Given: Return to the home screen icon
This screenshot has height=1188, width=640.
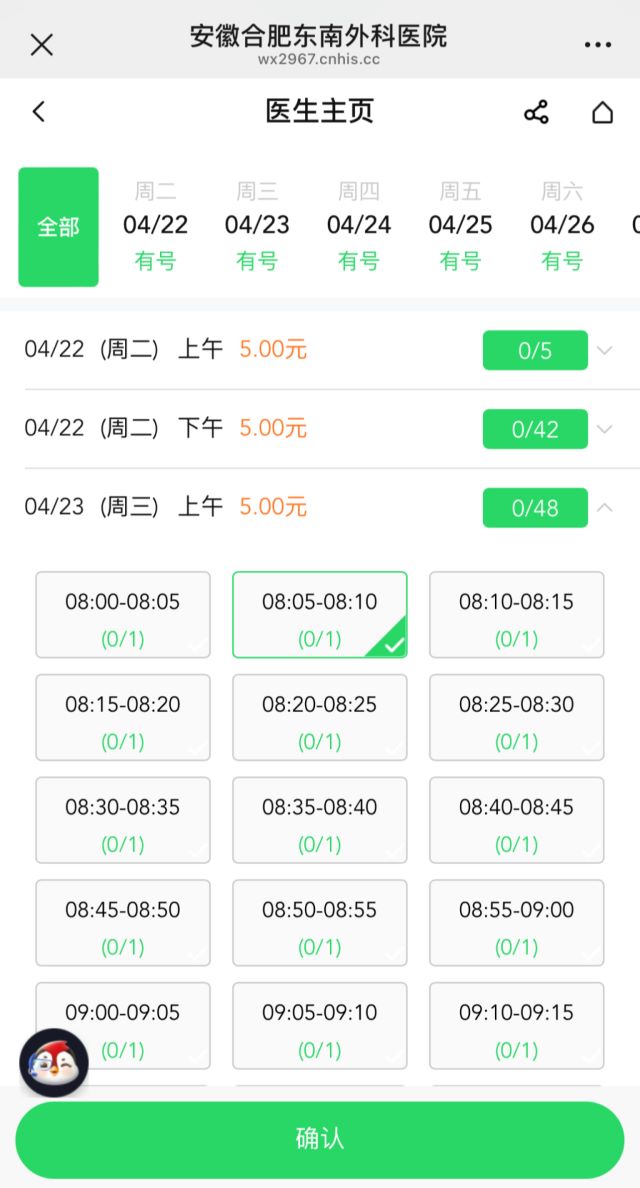Looking at the screenshot, I should point(602,112).
